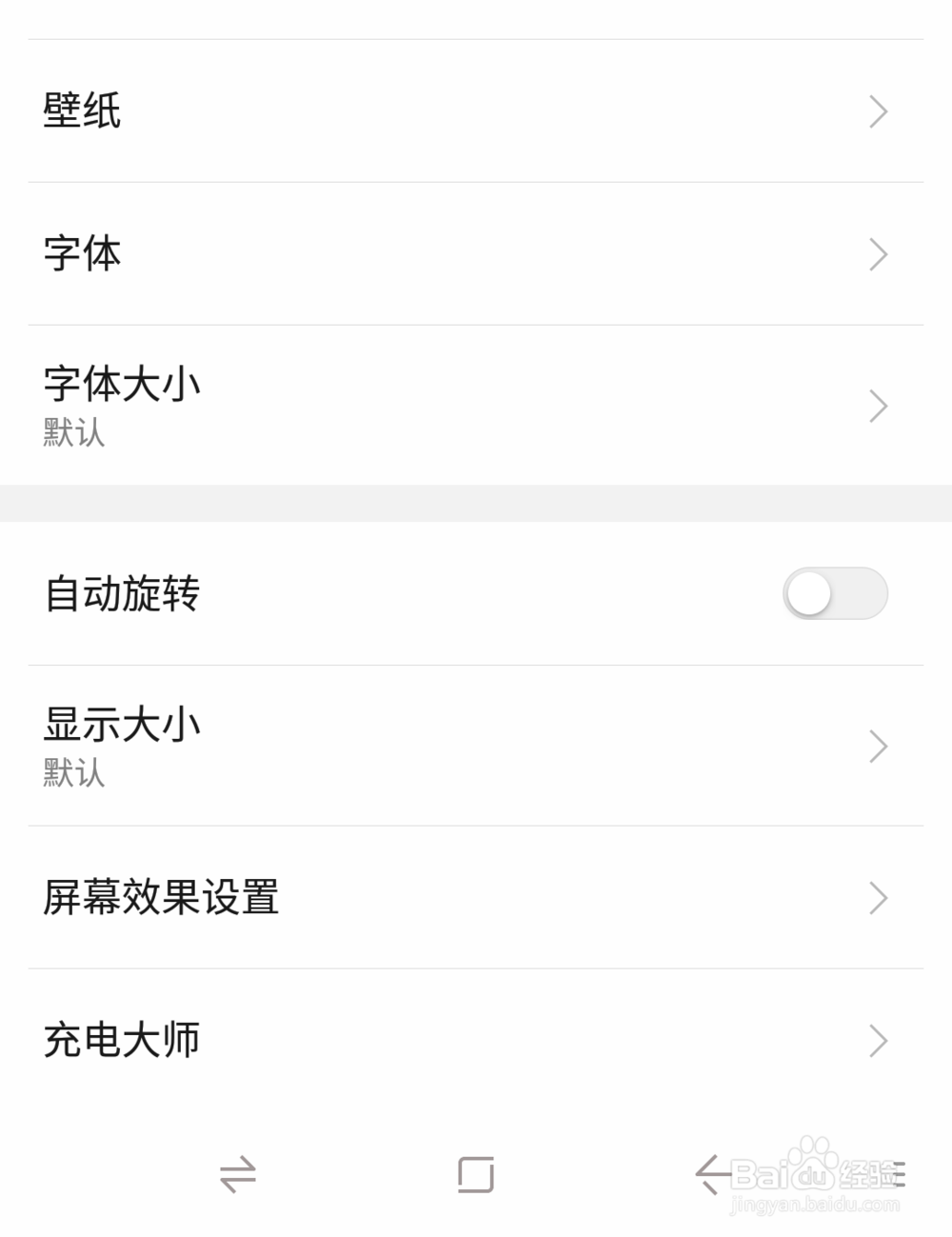Expand the 壁纸 row via its chevron
This screenshot has width=952, height=1237.
[x=878, y=112]
